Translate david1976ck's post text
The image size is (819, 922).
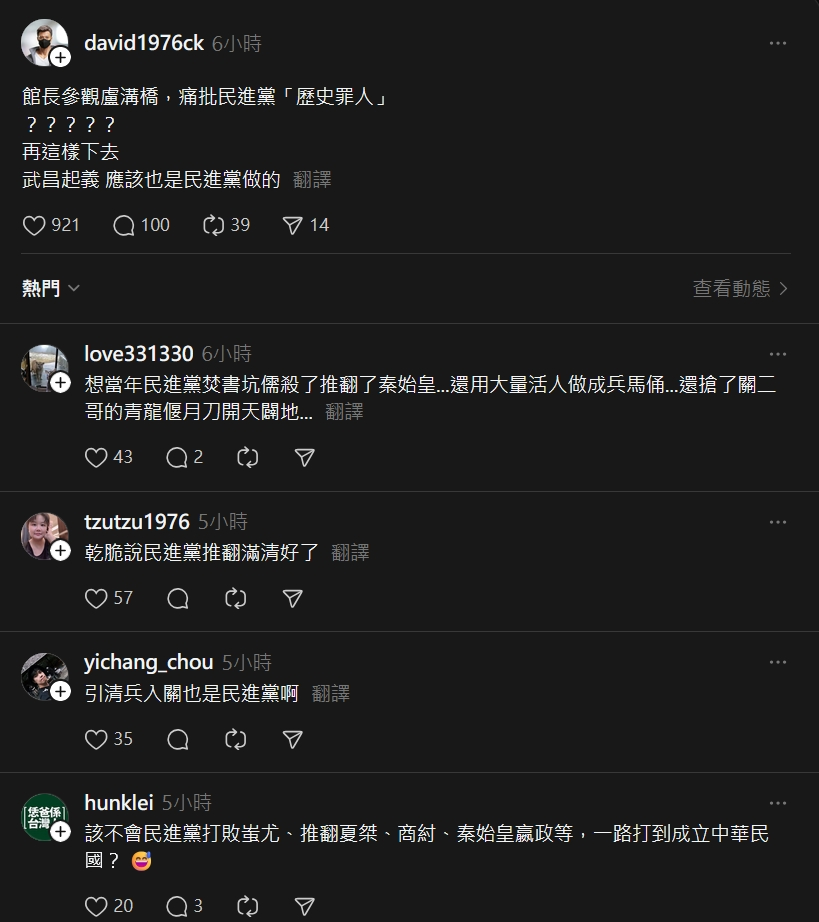[x=312, y=180]
